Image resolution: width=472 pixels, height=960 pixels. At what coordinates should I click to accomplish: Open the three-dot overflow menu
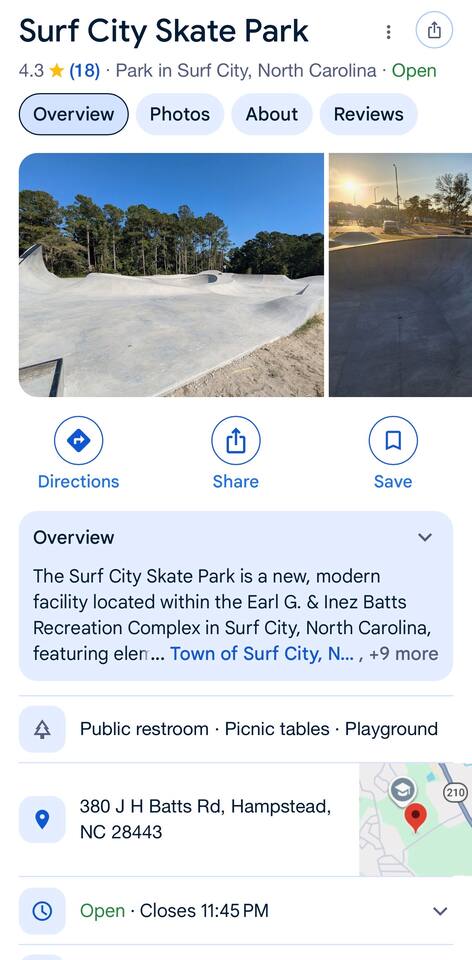click(x=388, y=32)
